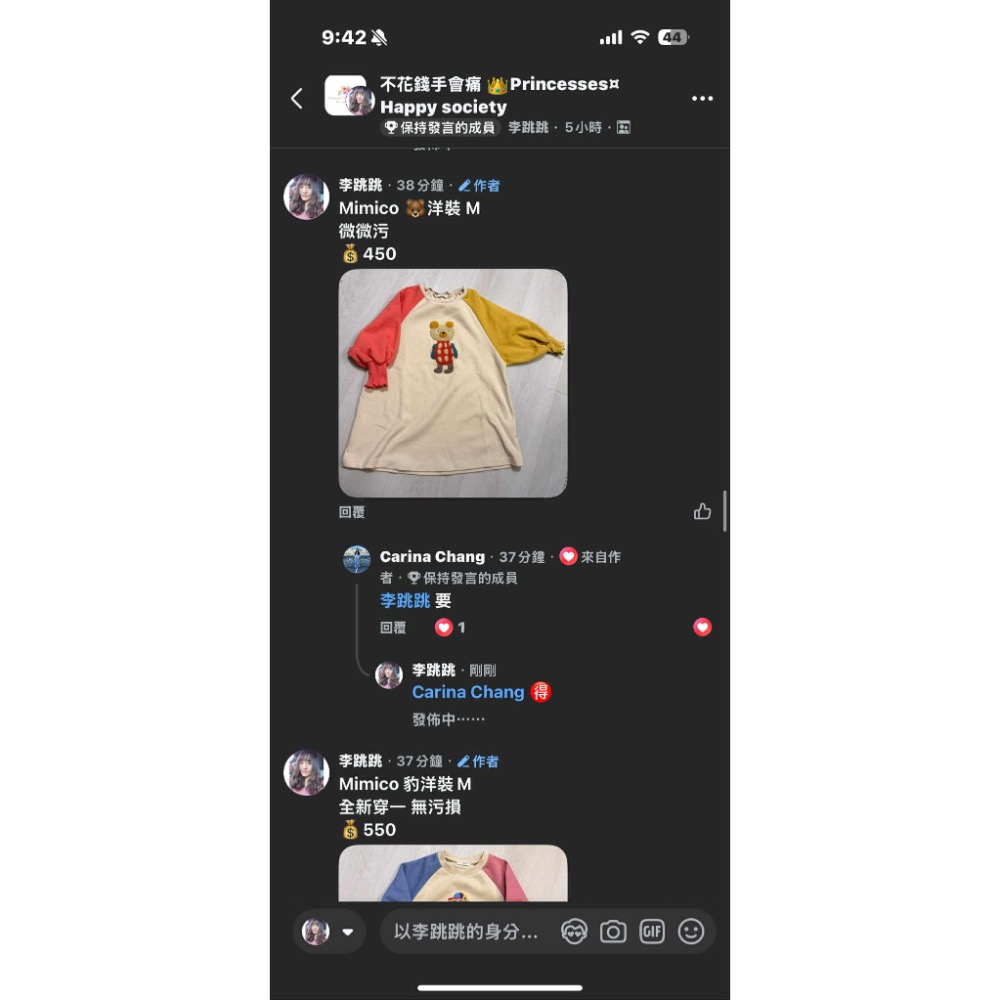Reply to the Mimico bear dress 450 comment

352,512
